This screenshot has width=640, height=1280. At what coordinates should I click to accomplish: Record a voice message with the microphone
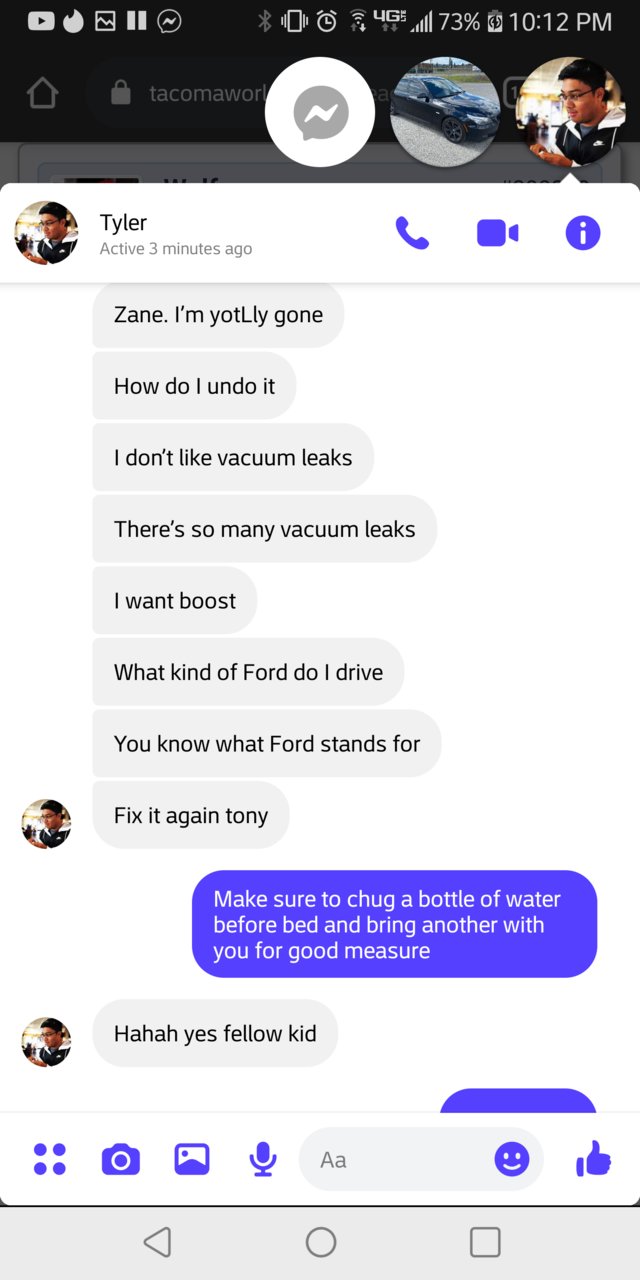click(263, 1159)
